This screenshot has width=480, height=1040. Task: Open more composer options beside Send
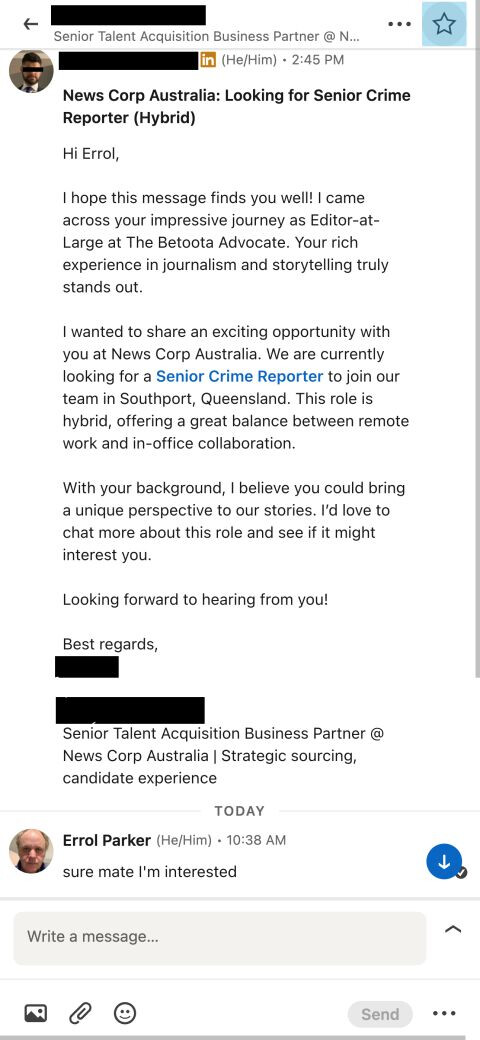click(444, 1013)
